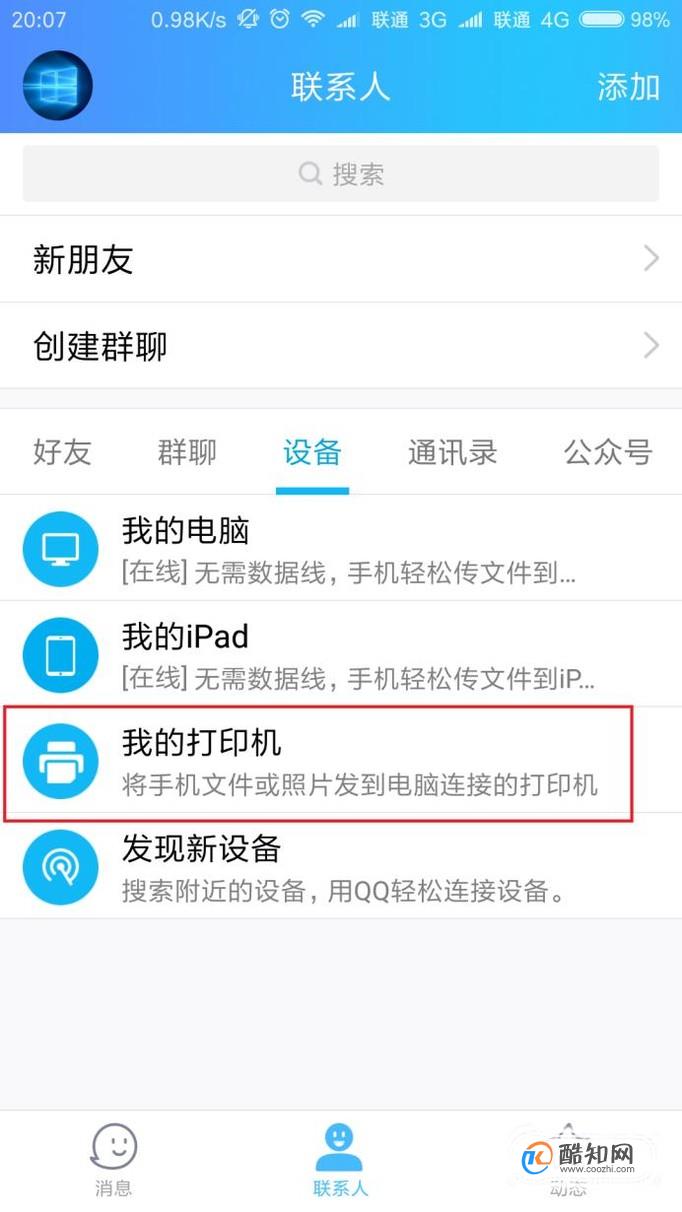682x1212 pixels.
Task: Open the 新朋友 row
Action: 341,260
